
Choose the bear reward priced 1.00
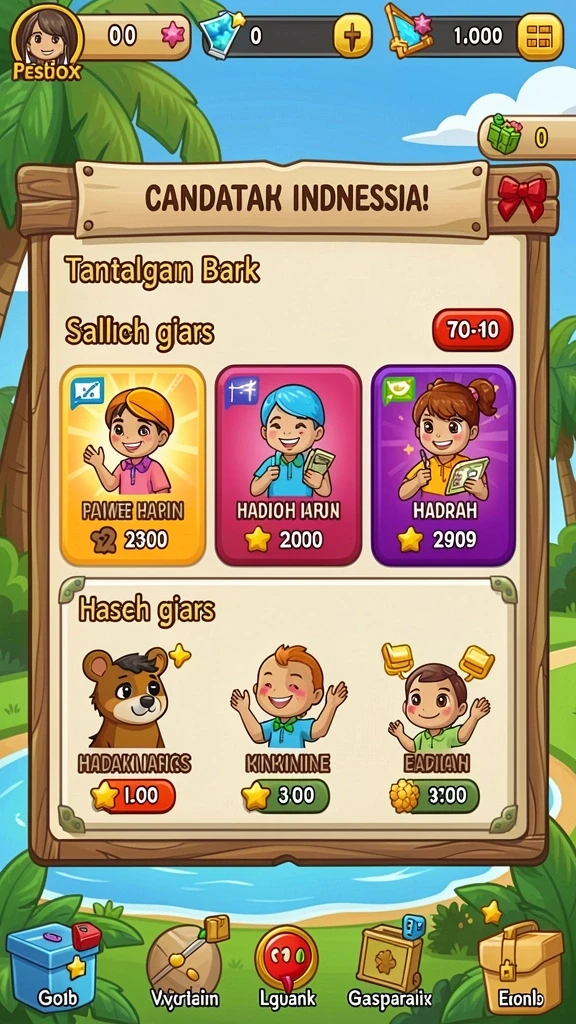(135, 728)
